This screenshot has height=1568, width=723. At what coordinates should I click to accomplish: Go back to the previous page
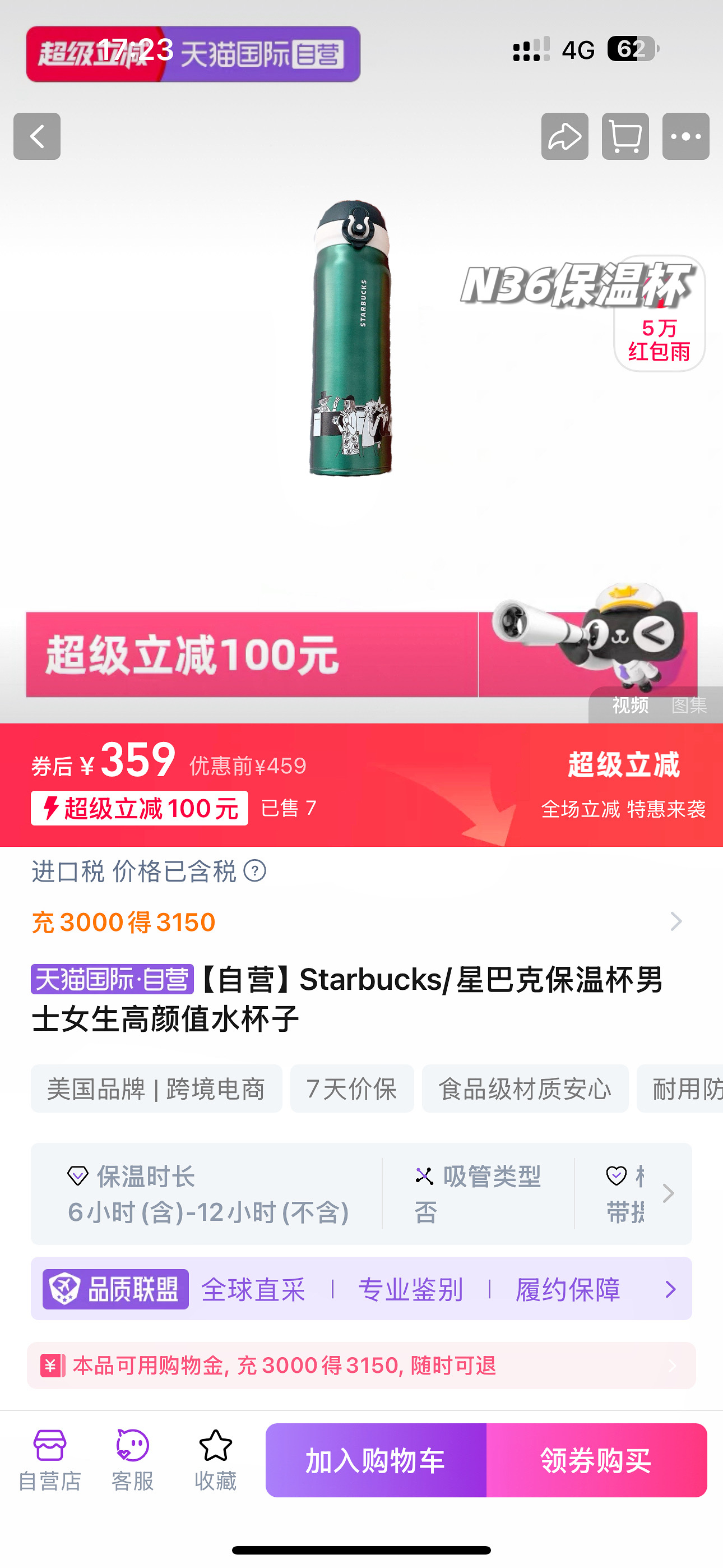[x=37, y=136]
